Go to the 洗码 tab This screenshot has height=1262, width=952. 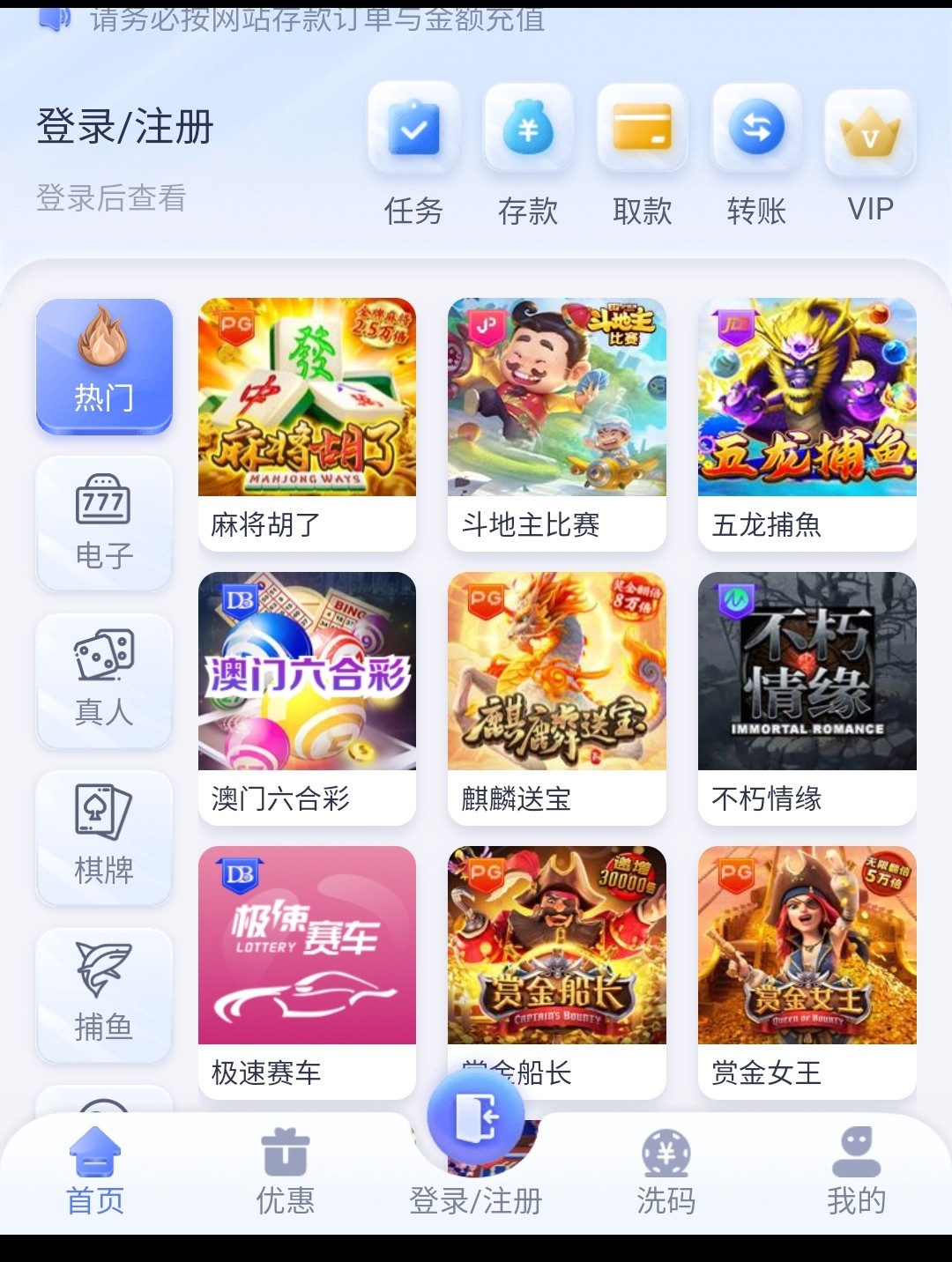pyautogui.click(x=666, y=1173)
